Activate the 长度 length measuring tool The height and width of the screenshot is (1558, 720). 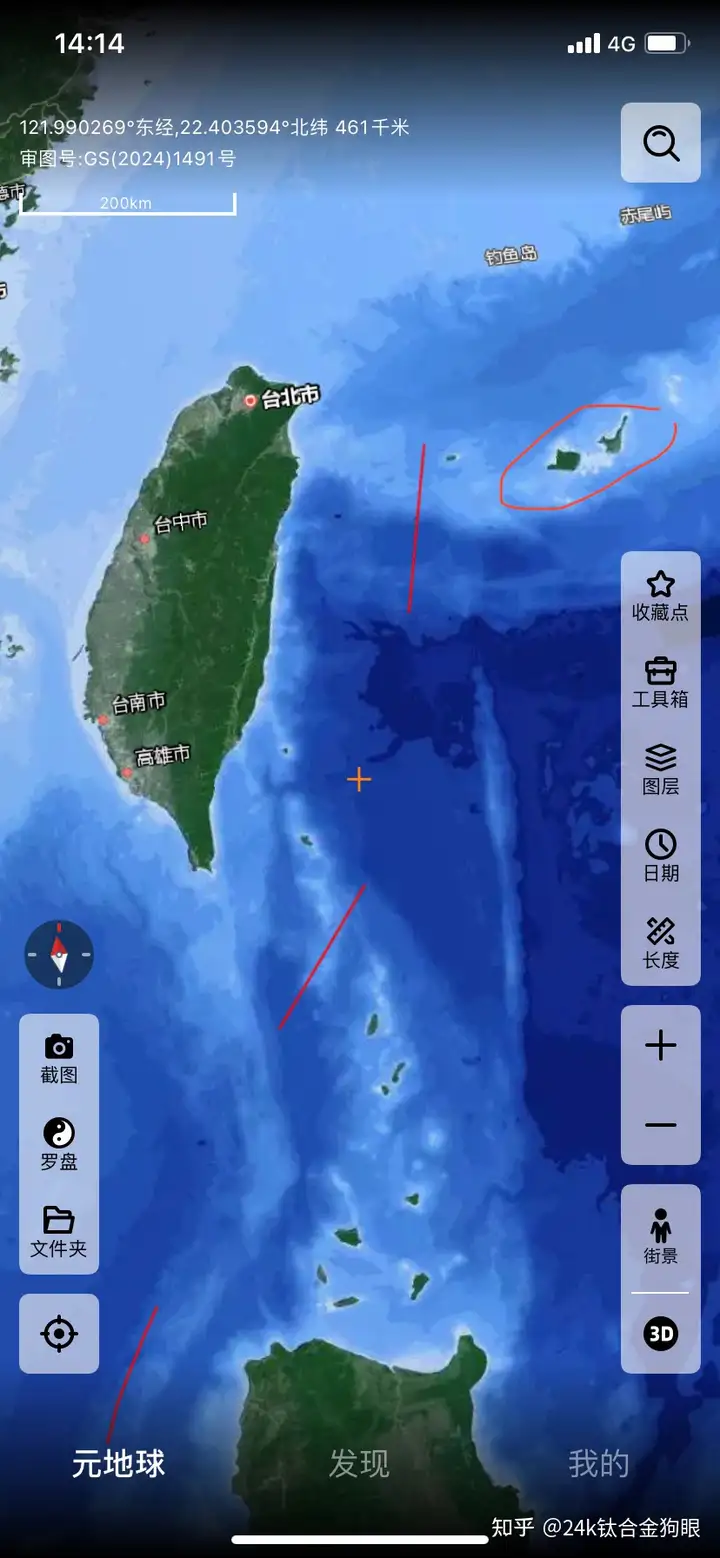(x=660, y=943)
